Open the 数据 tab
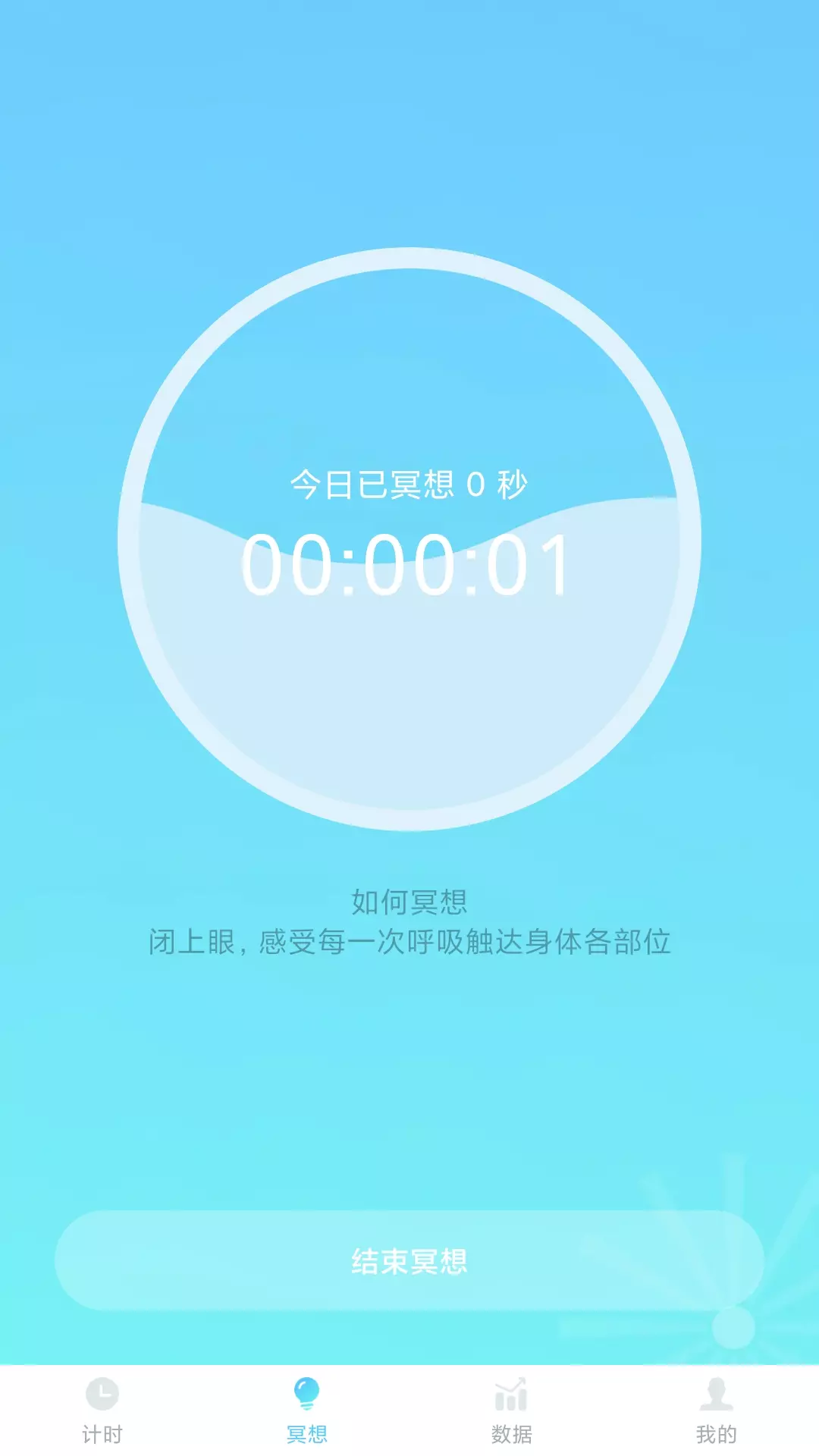 point(512,1410)
